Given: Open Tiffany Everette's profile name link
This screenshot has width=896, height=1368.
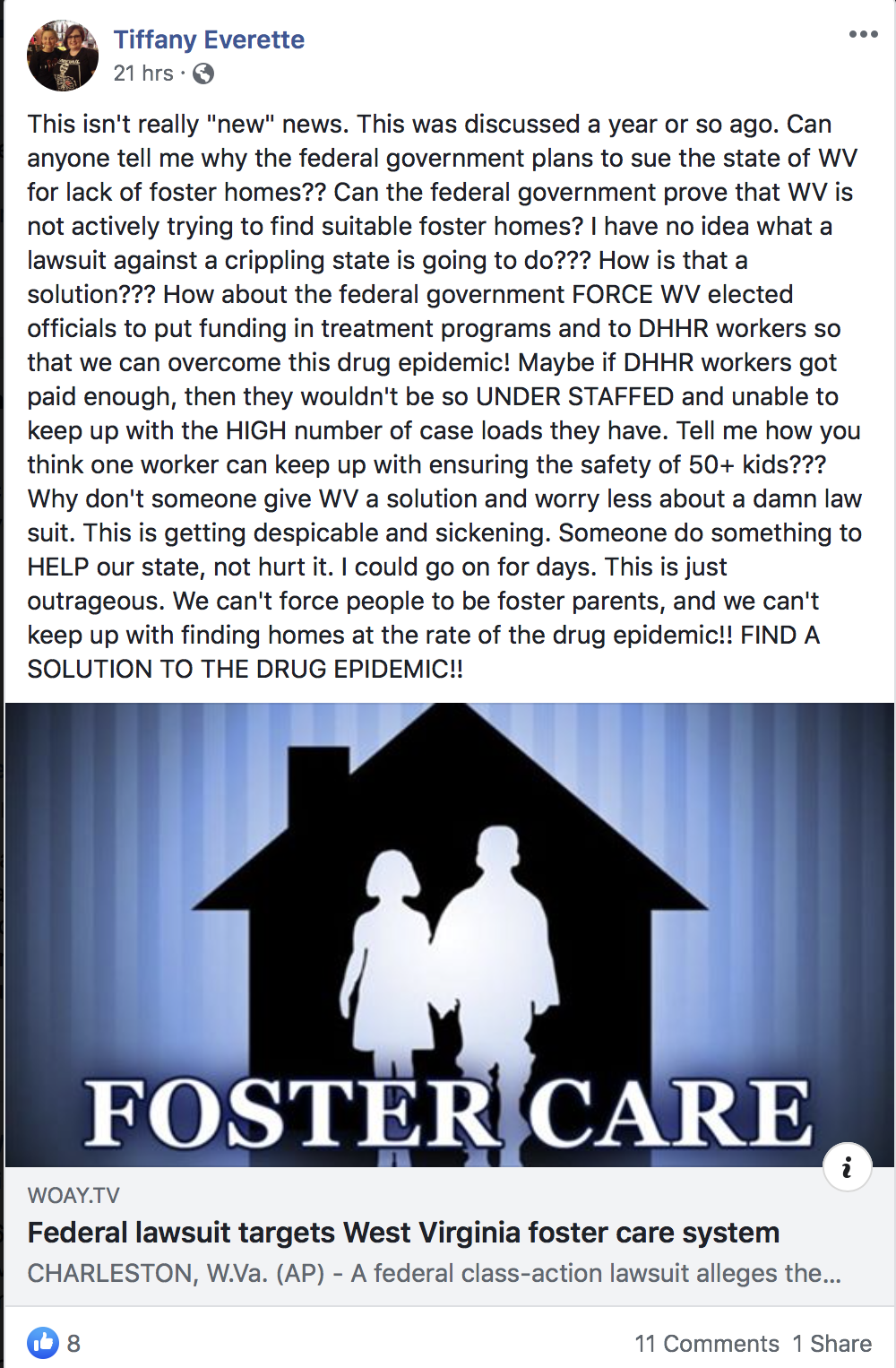Looking at the screenshot, I should point(209,39).
